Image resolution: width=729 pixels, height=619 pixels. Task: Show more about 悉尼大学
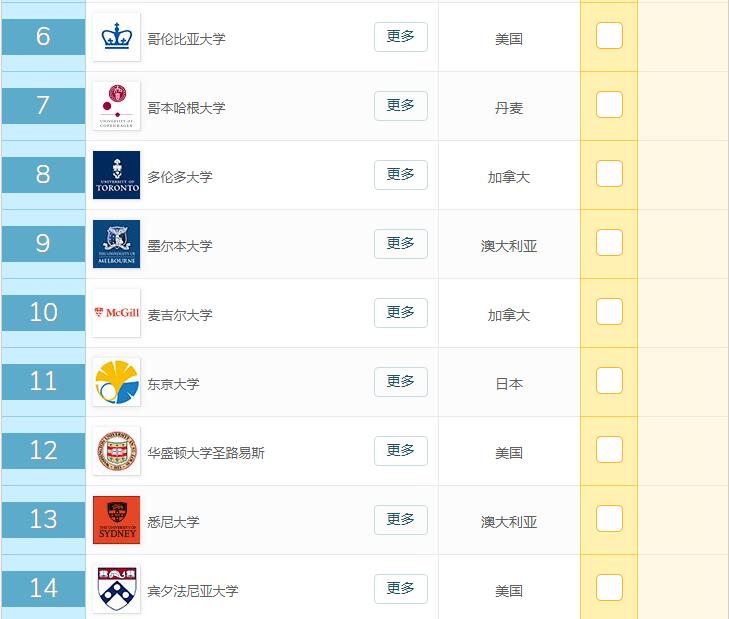[401, 520]
